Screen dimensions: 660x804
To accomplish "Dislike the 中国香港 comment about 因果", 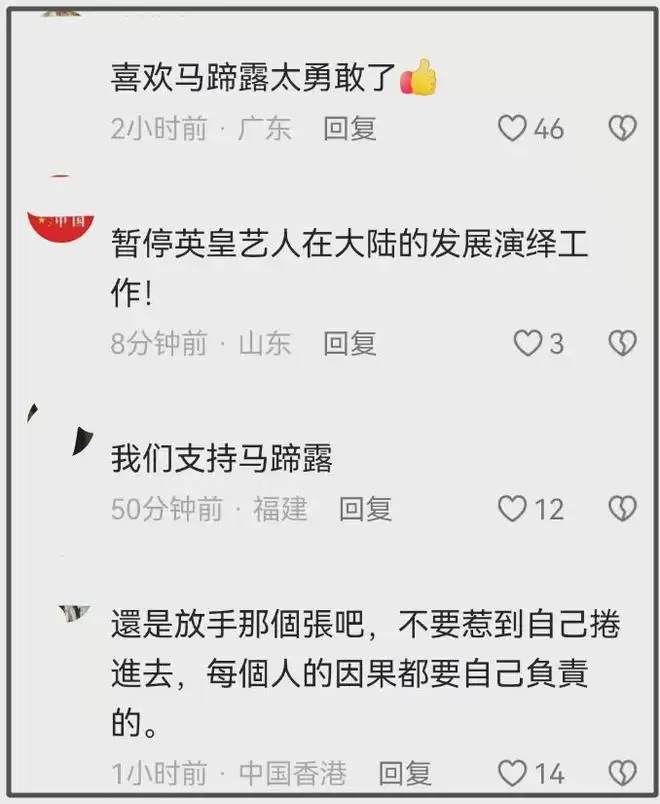I will tap(622, 772).
